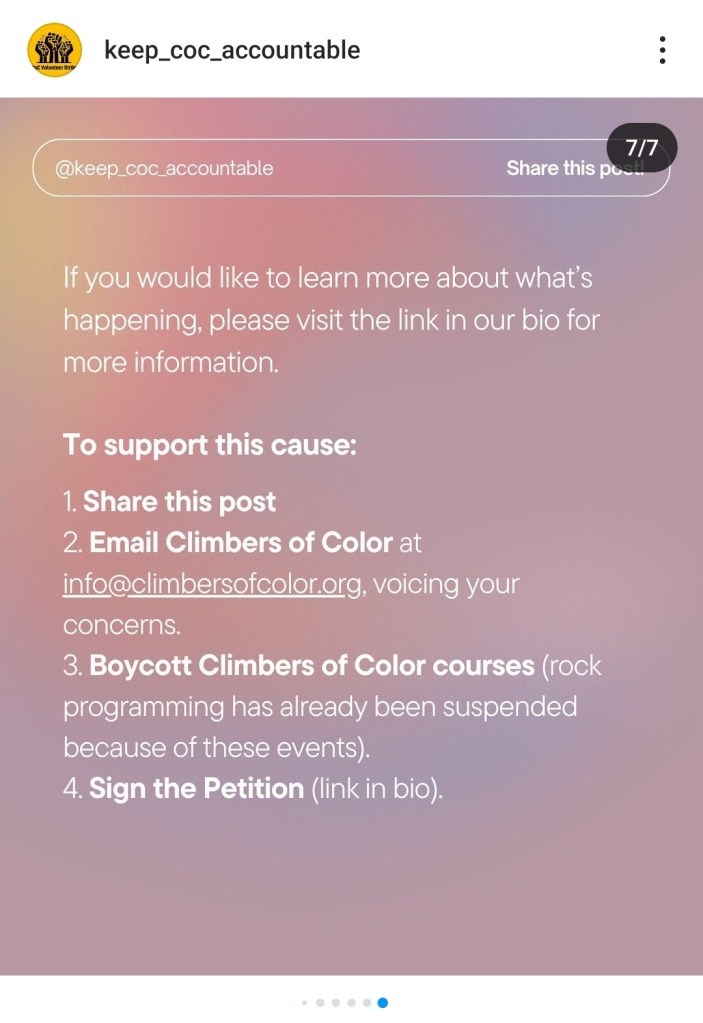Open the keep_coc_accountable username link
The width and height of the screenshot is (703, 1023).
pos(232,50)
